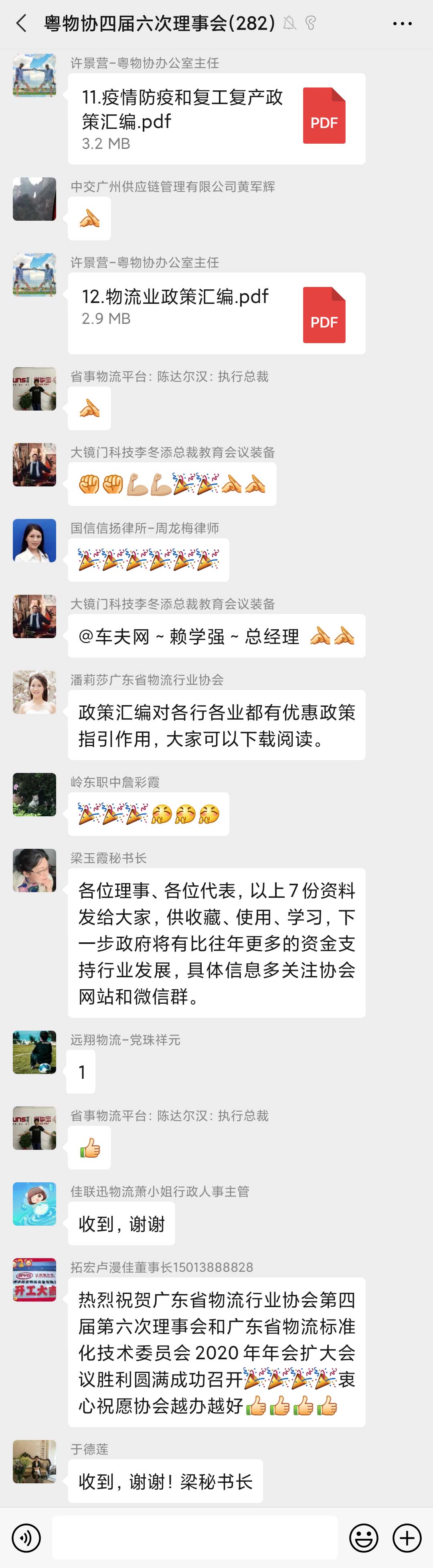Screen dimensions: 433x1568
Task: Open 远翔物流-党珠祥元's avatar
Action: (34, 1052)
